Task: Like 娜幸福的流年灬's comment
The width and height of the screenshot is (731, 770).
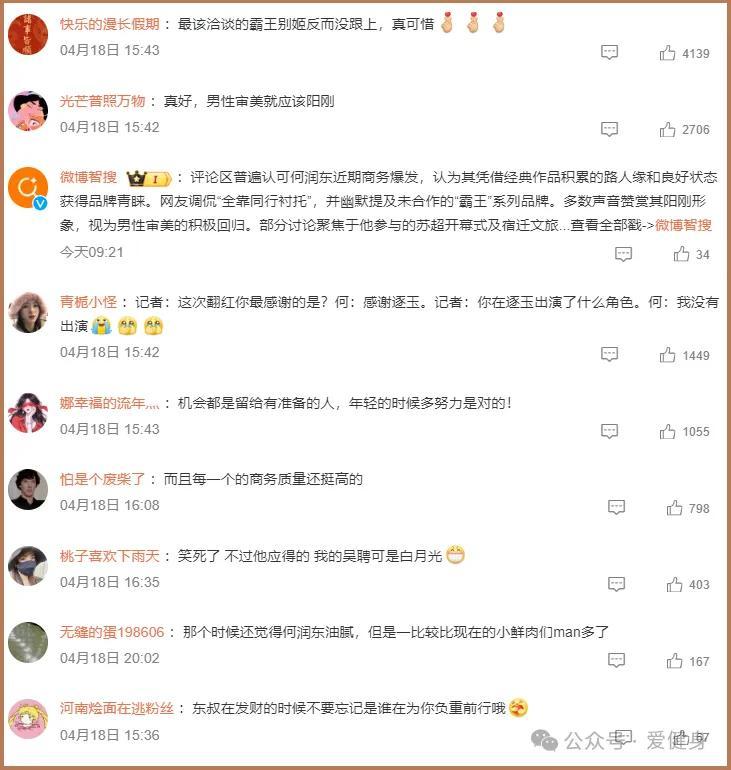Action: click(668, 431)
